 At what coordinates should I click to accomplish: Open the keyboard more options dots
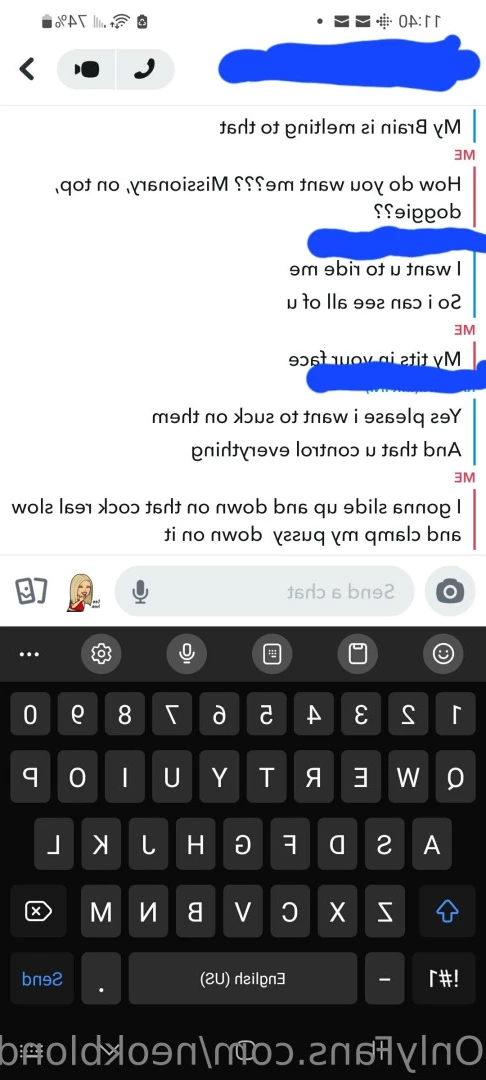(28, 654)
